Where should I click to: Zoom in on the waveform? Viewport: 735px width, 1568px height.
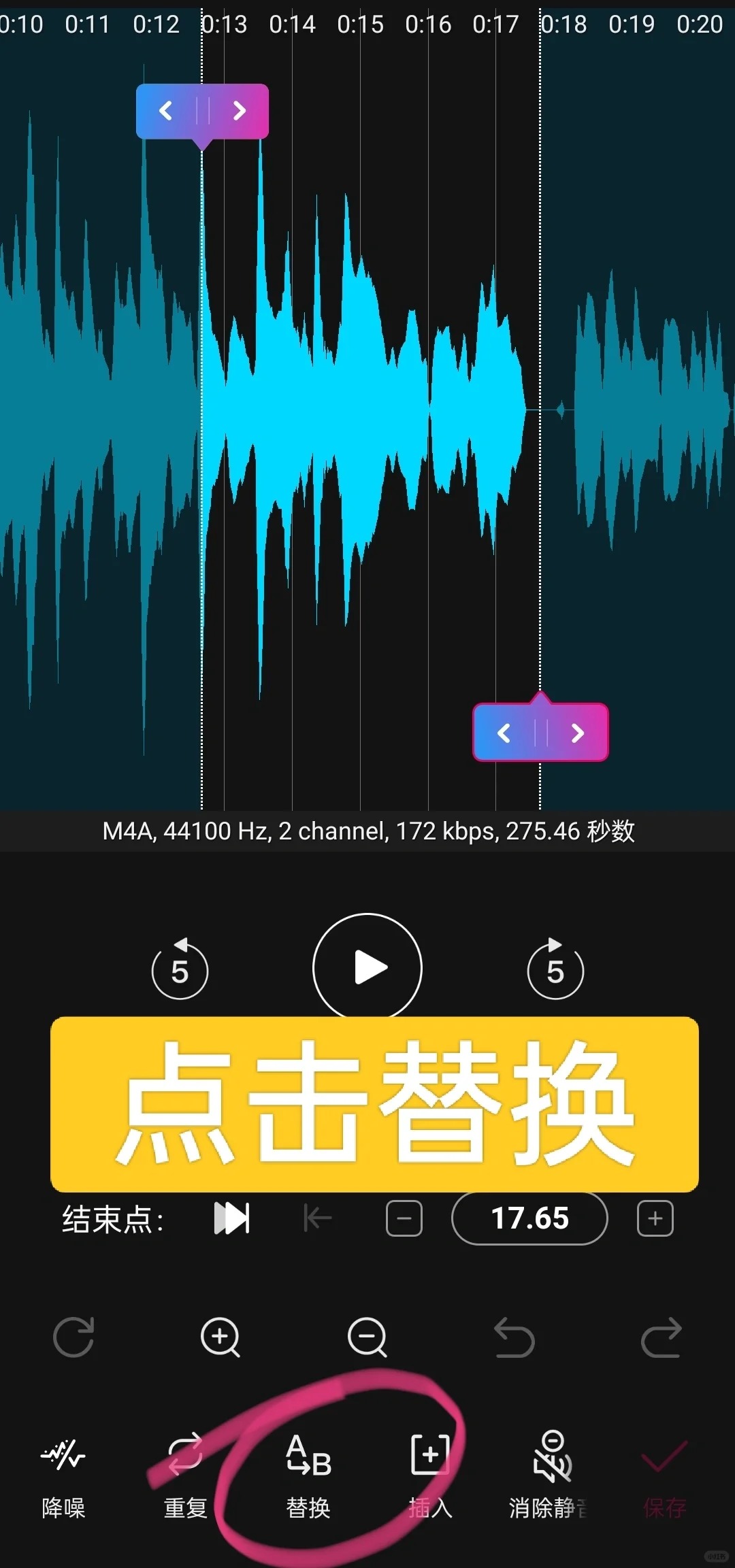[220, 1337]
